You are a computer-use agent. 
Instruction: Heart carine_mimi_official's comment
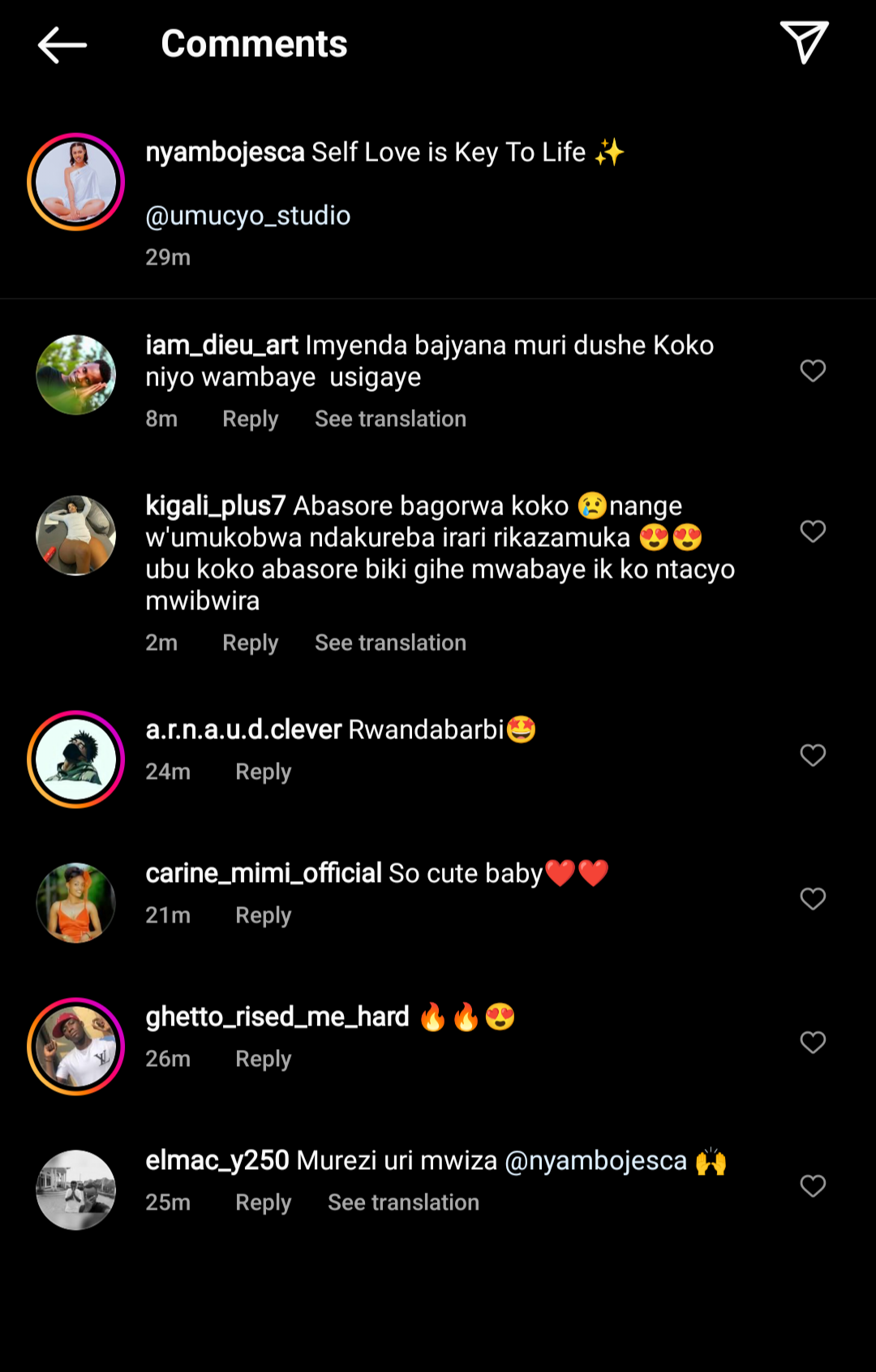tap(813, 899)
